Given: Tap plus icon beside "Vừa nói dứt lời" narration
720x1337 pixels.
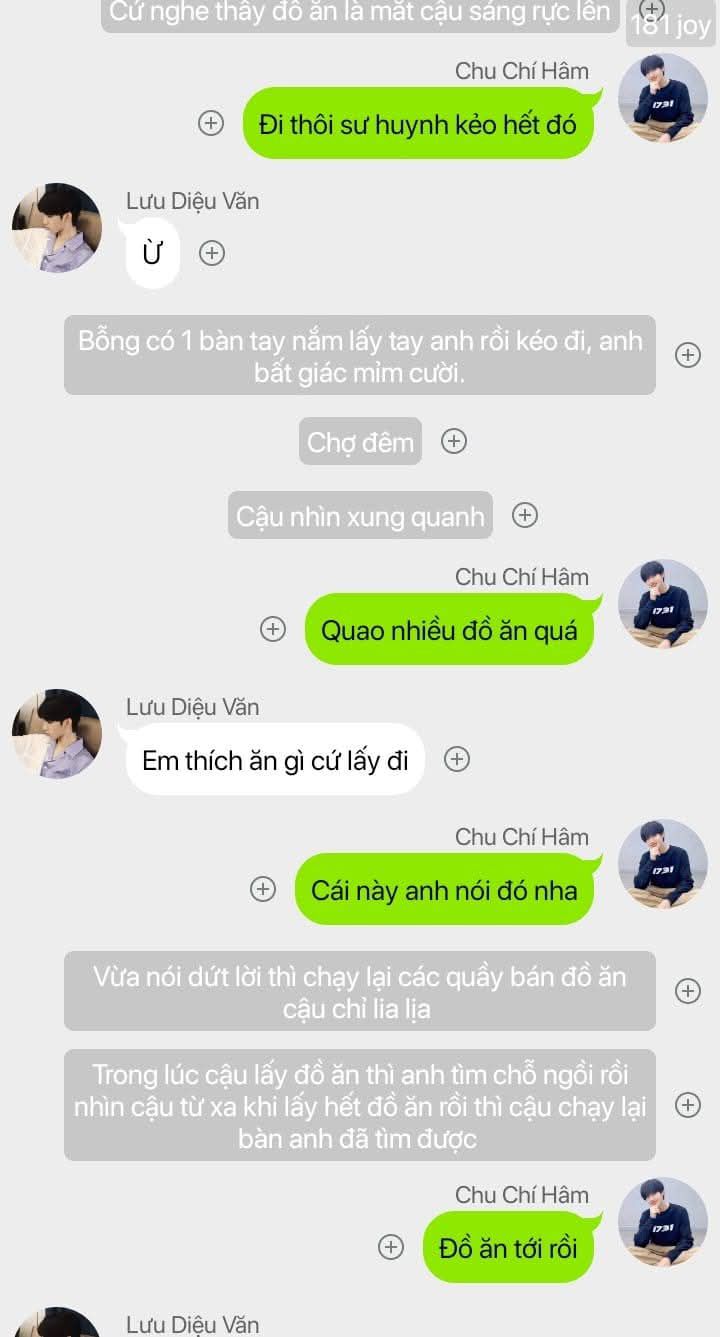Looking at the screenshot, I should click(688, 991).
